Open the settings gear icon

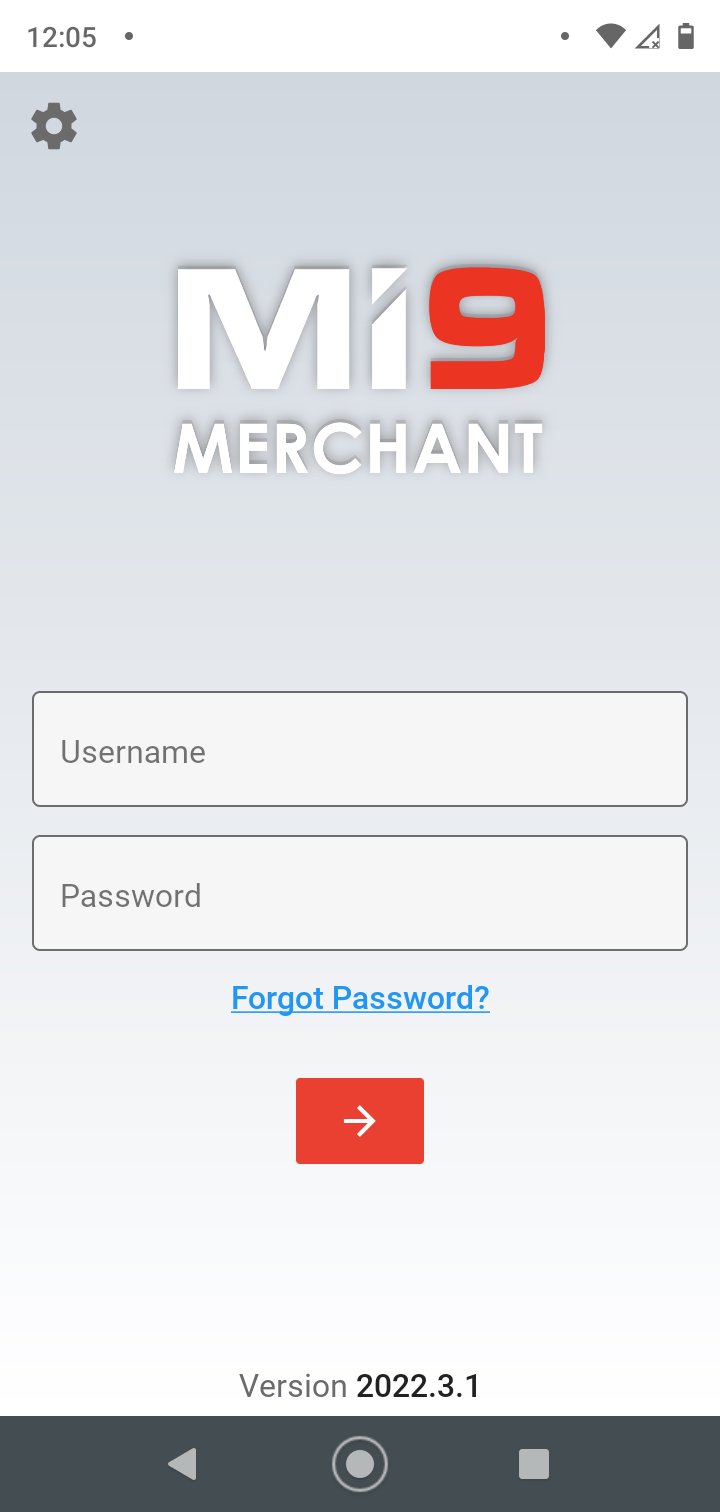pyautogui.click(x=53, y=125)
